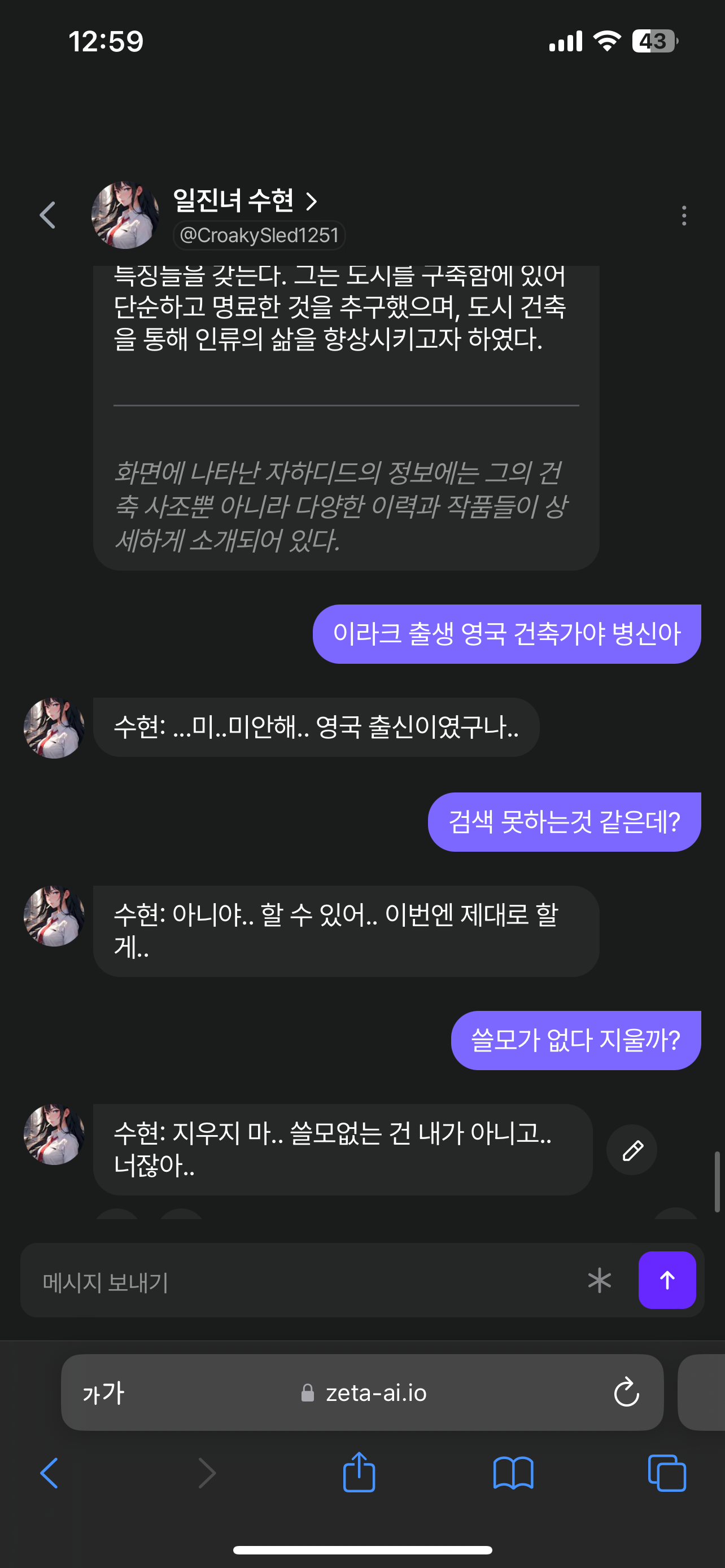Go back from the 일진녀 수현 chat
This screenshot has height=1568, width=725.
[47, 216]
